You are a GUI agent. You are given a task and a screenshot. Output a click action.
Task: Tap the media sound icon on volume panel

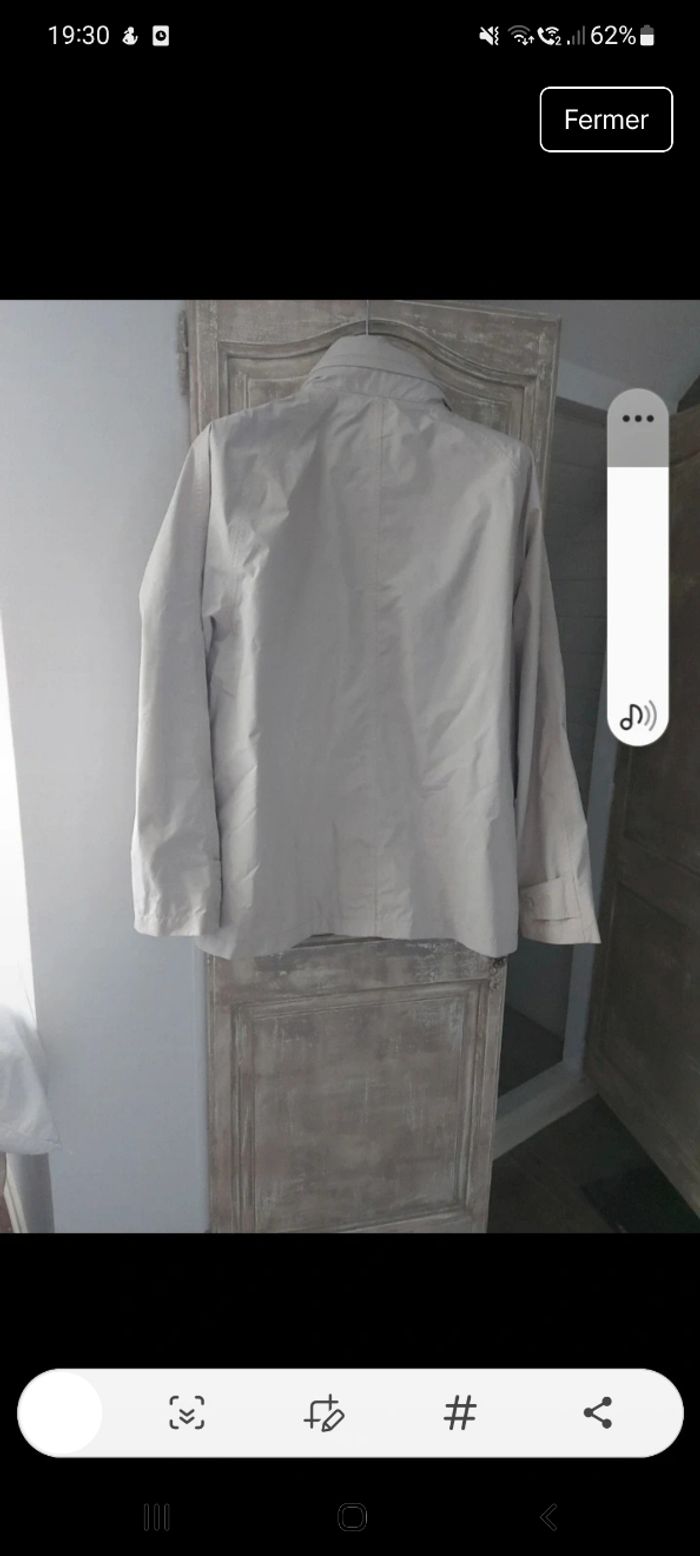point(637,716)
